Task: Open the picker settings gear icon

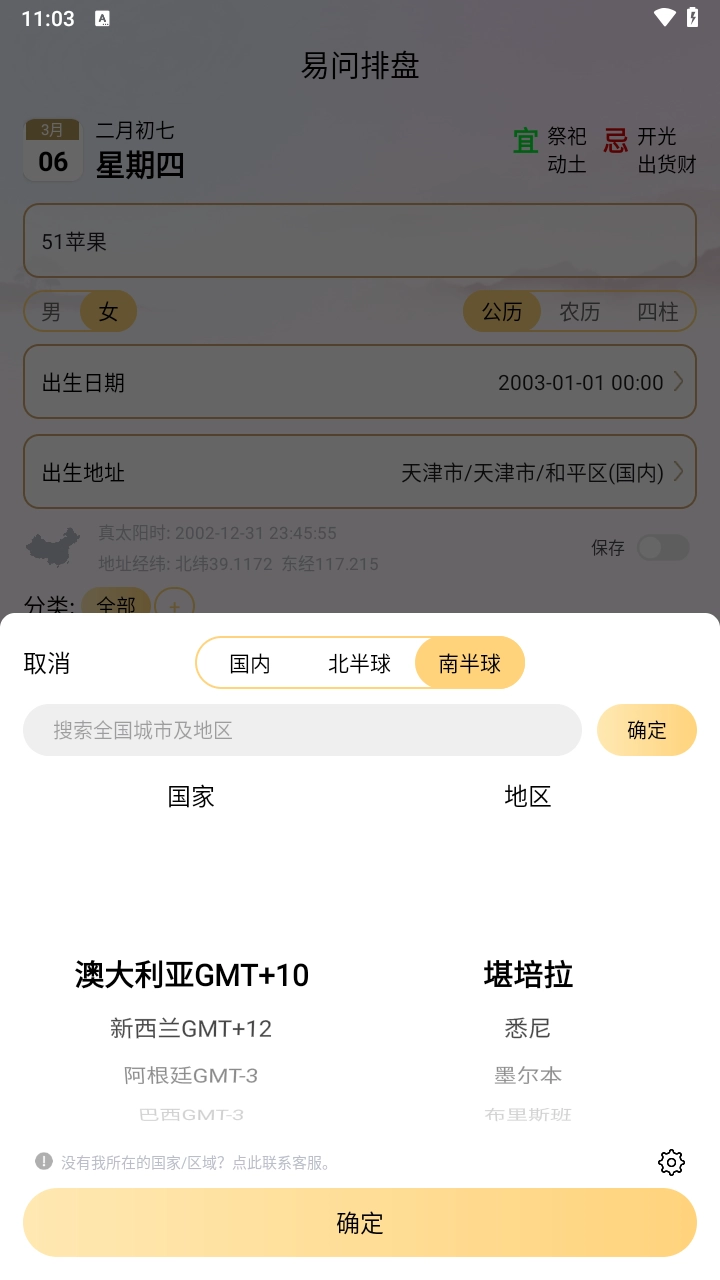Action: [x=671, y=1162]
